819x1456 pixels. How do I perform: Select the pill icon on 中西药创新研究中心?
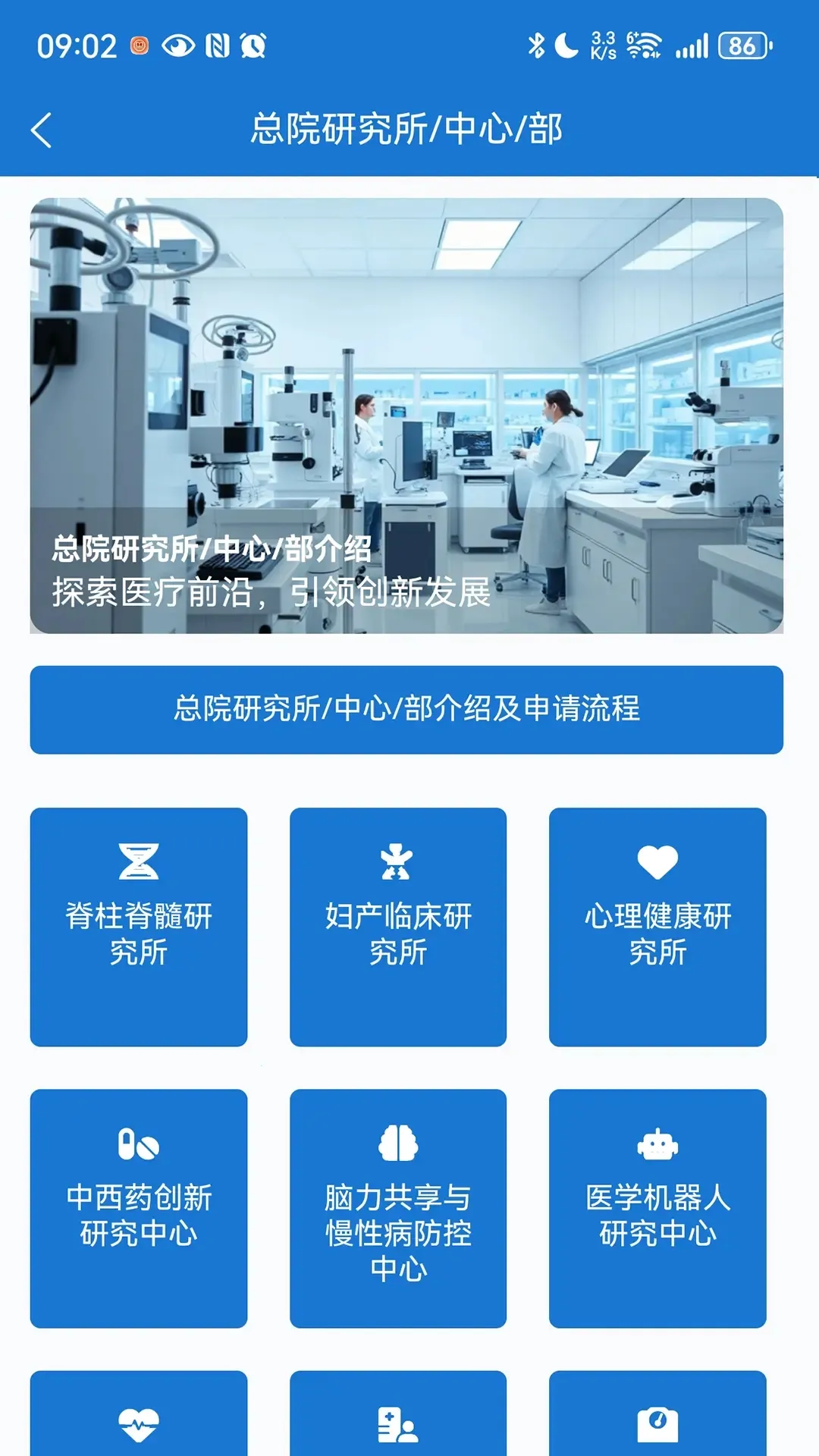(138, 1134)
